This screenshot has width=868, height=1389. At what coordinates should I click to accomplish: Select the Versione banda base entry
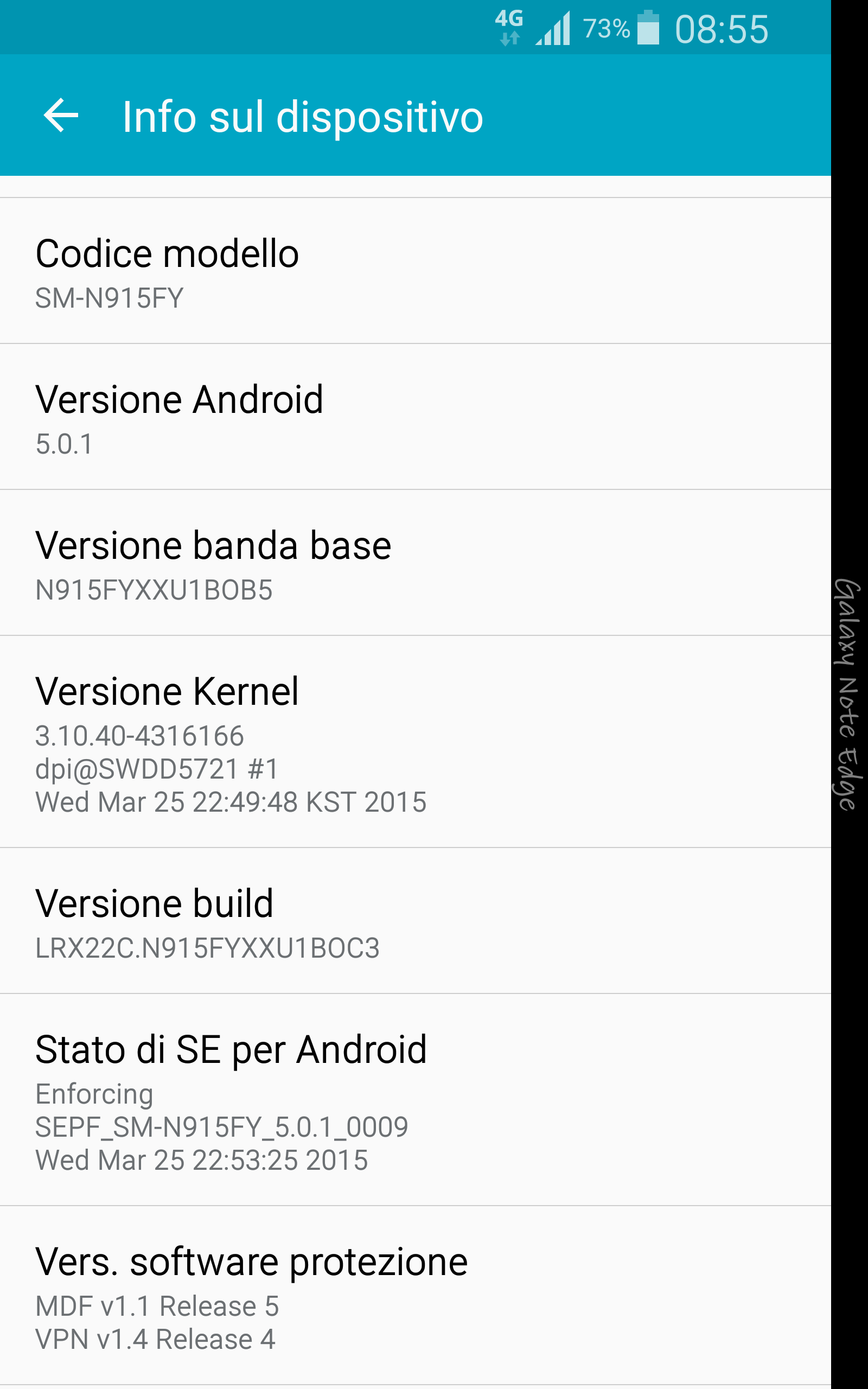[416, 563]
